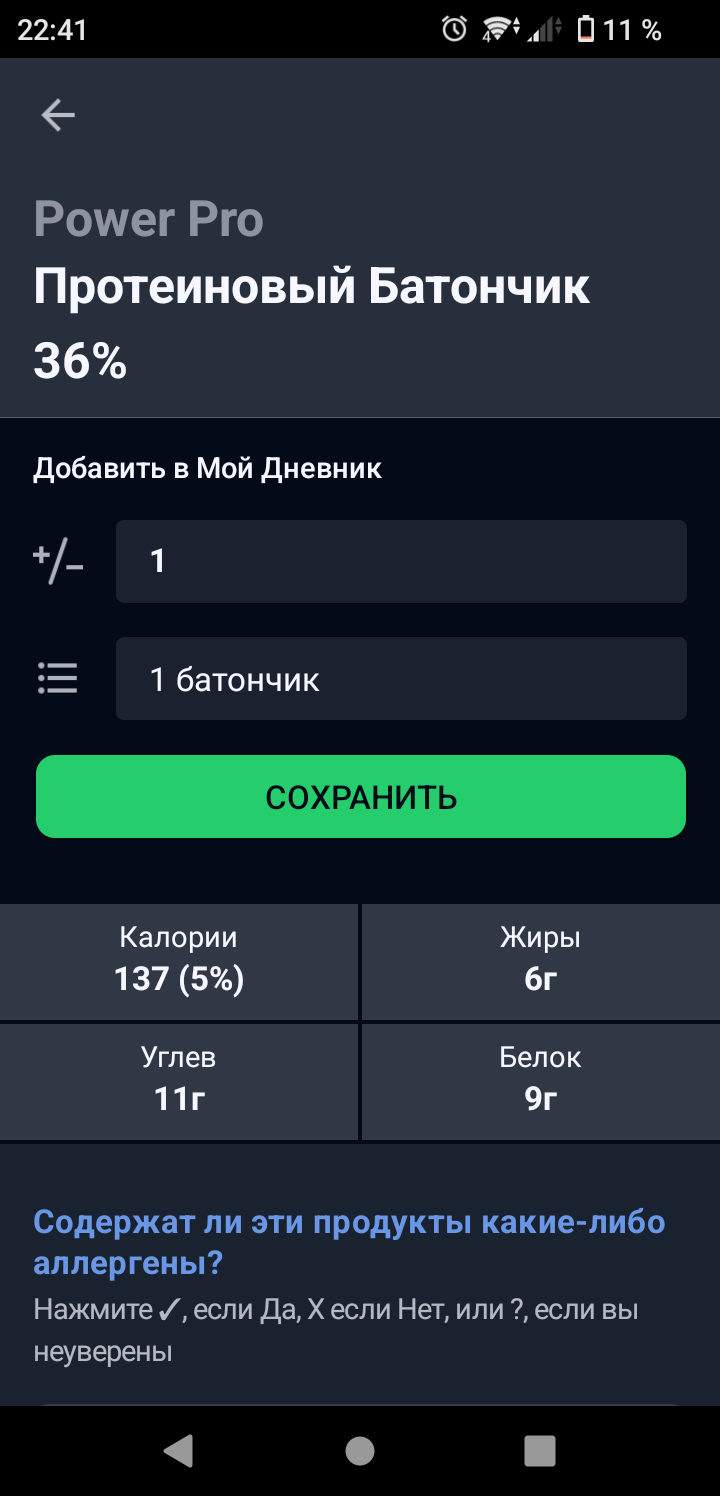Tap the system home button
720x1496 pixels.
pyautogui.click(x=360, y=1450)
